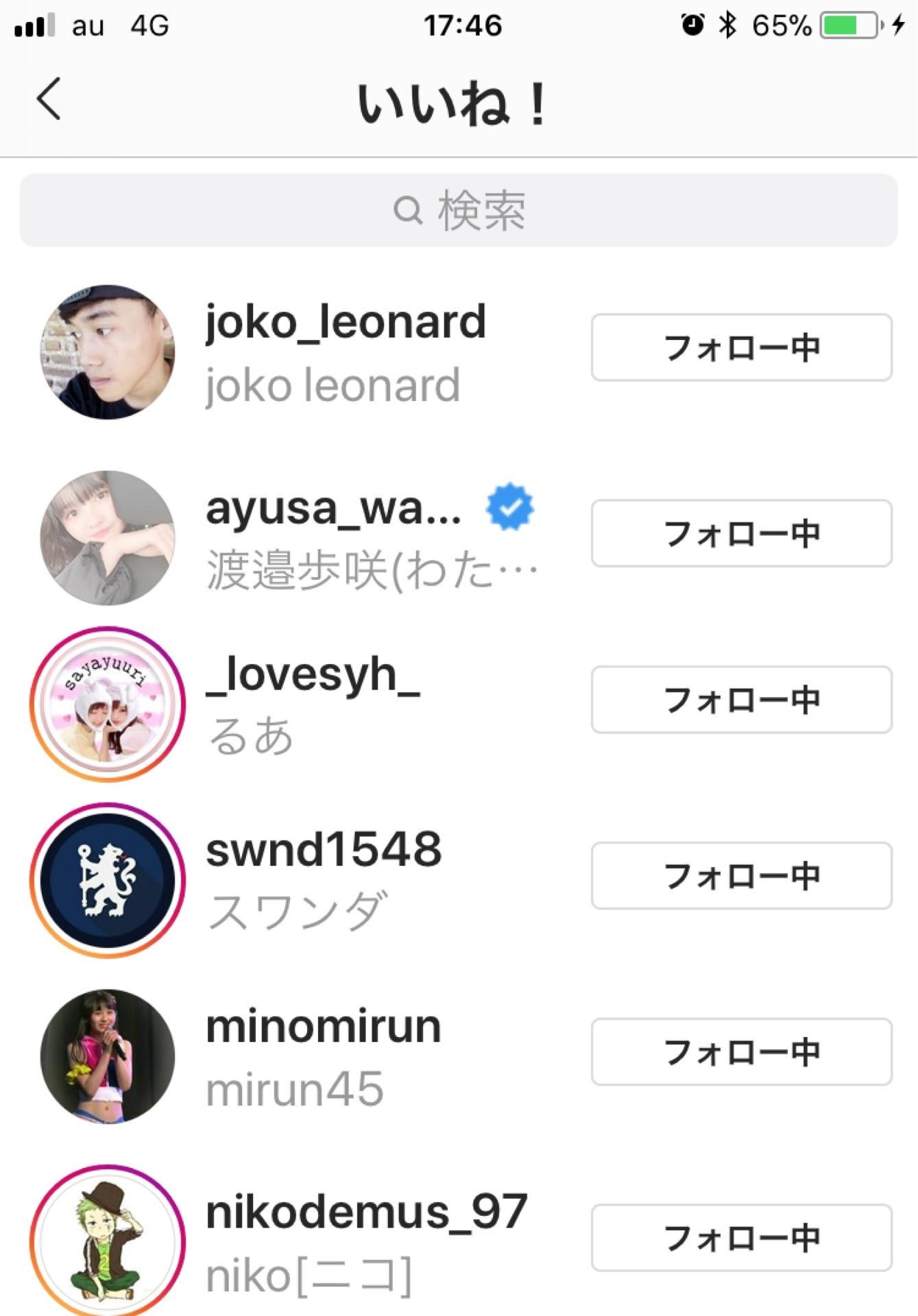
Task: Open the _lovesyh_ username
Action: point(313,675)
